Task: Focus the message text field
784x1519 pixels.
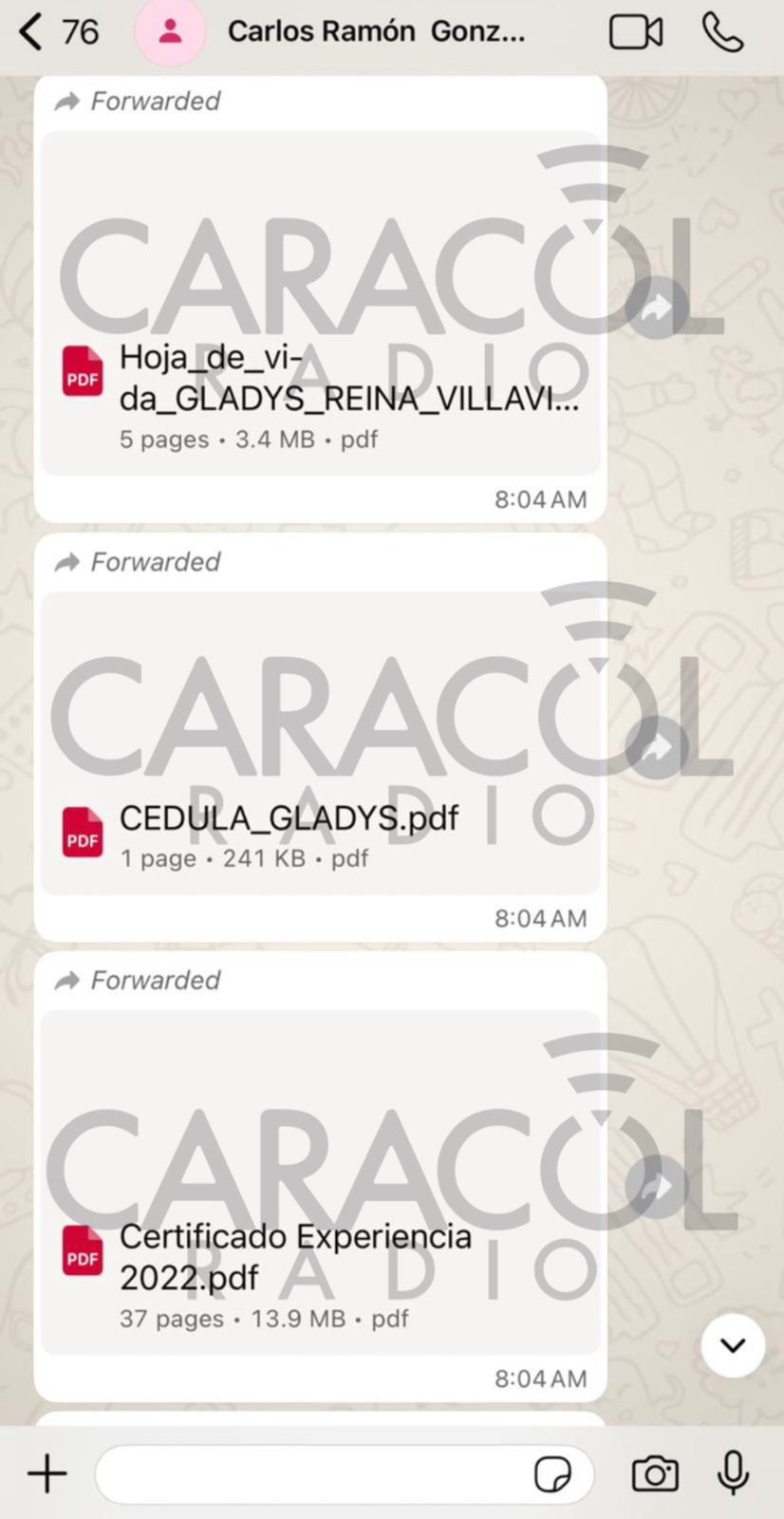Action: coord(313,1474)
